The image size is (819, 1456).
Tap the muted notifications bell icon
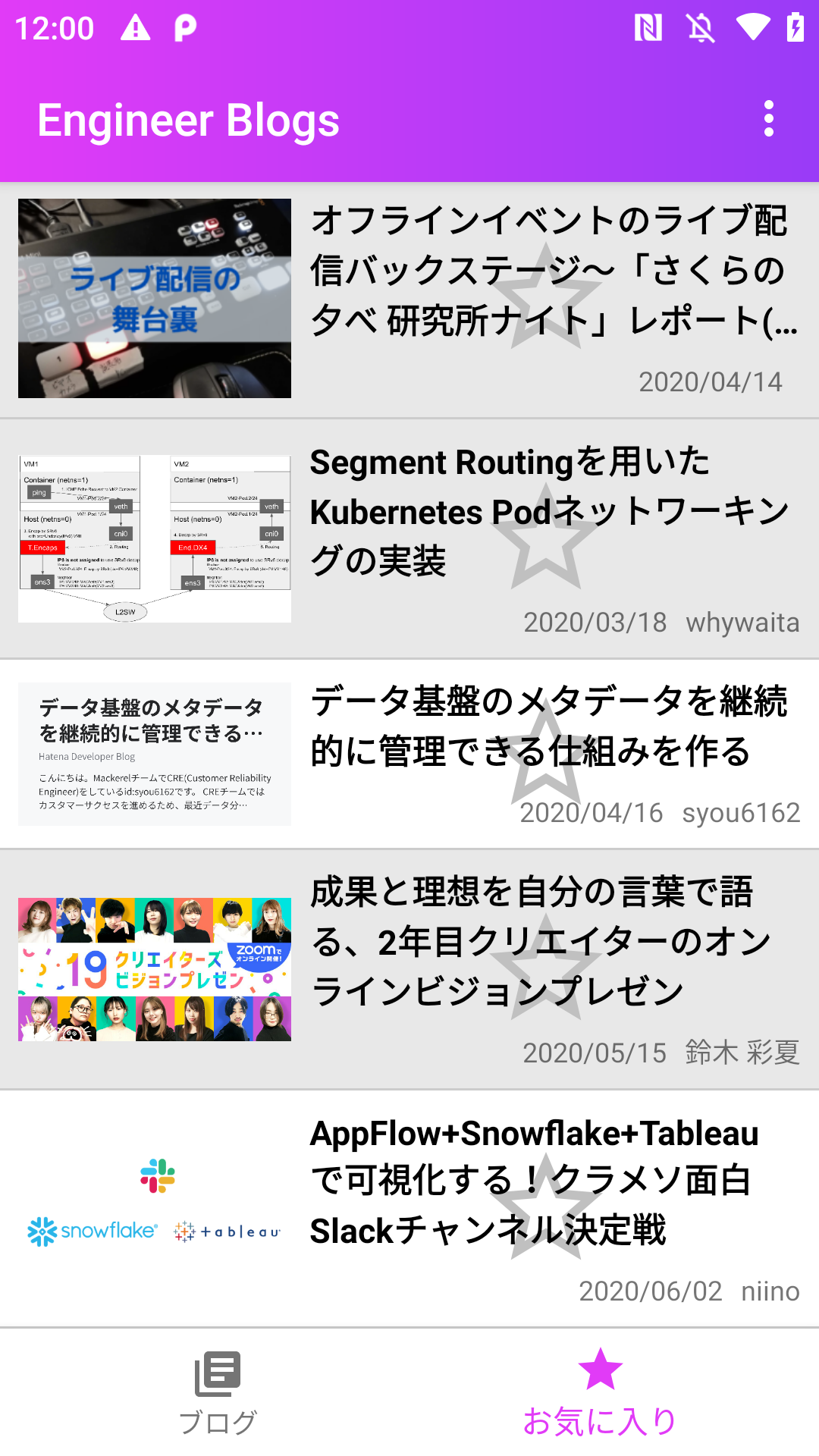[699, 27]
